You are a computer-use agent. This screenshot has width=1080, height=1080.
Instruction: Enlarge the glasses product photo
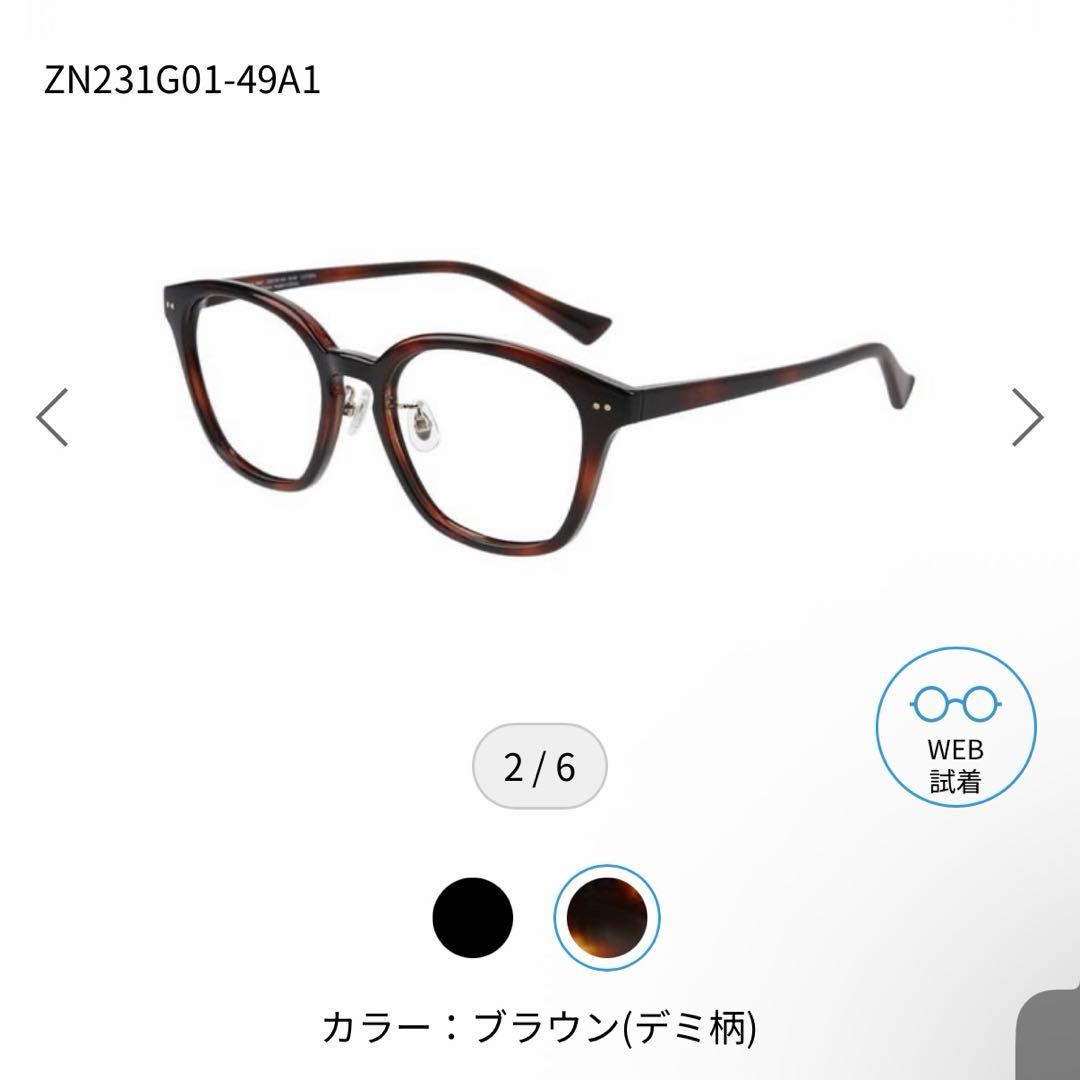pyautogui.click(x=540, y=410)
